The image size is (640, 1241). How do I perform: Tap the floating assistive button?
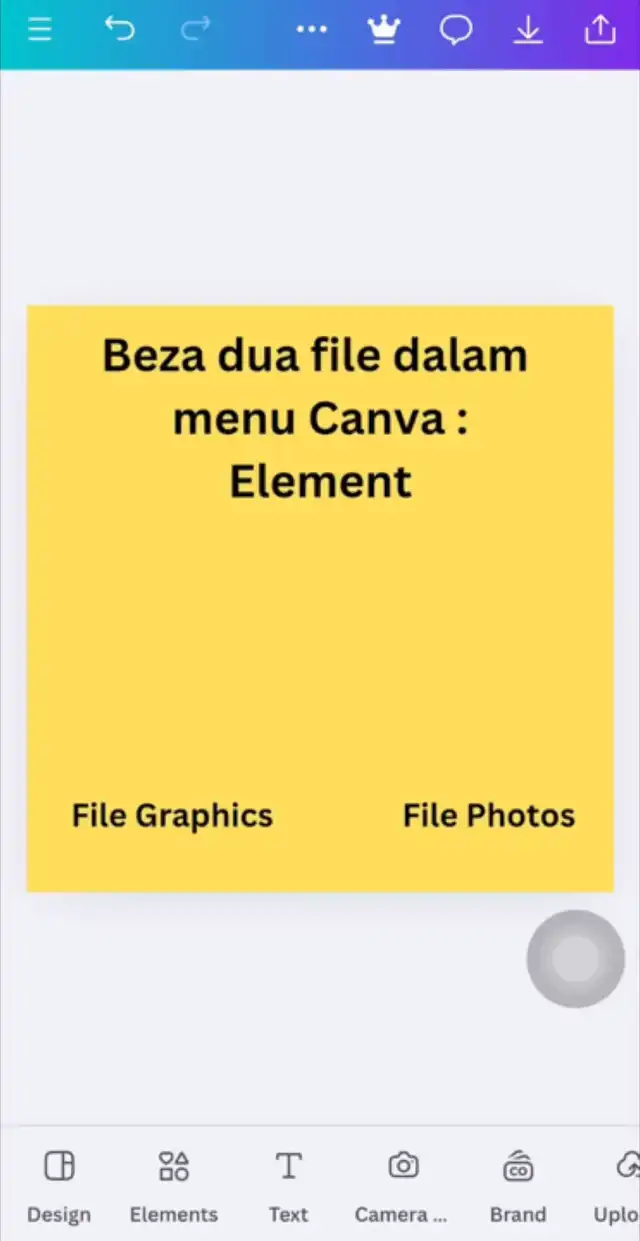[x=575, y=959]
